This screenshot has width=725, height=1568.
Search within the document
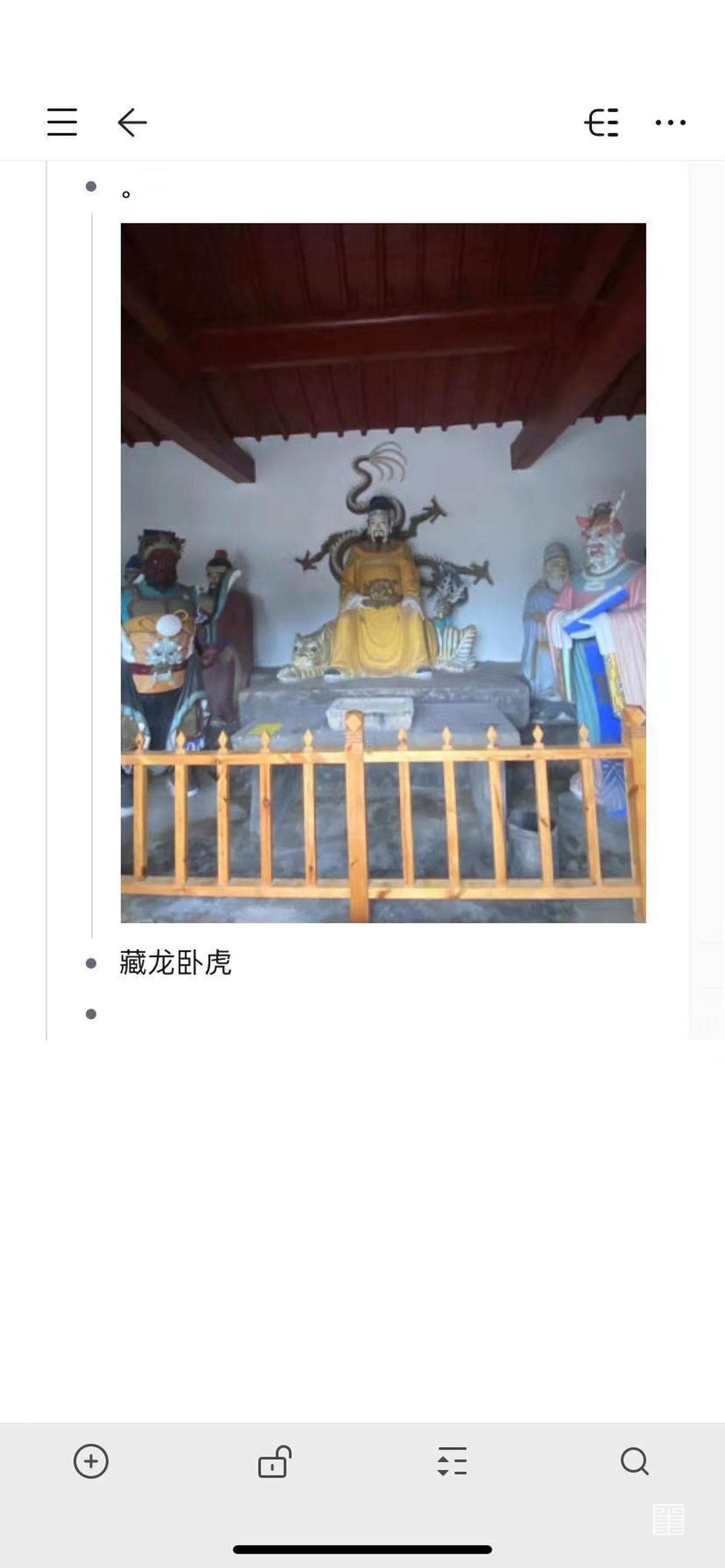634,1461
